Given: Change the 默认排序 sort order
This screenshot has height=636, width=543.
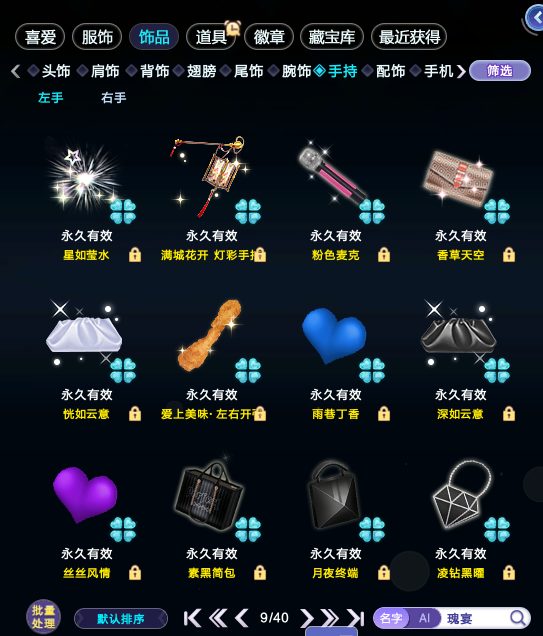Looking at the screenshot, I should click(x=121, y=619).
